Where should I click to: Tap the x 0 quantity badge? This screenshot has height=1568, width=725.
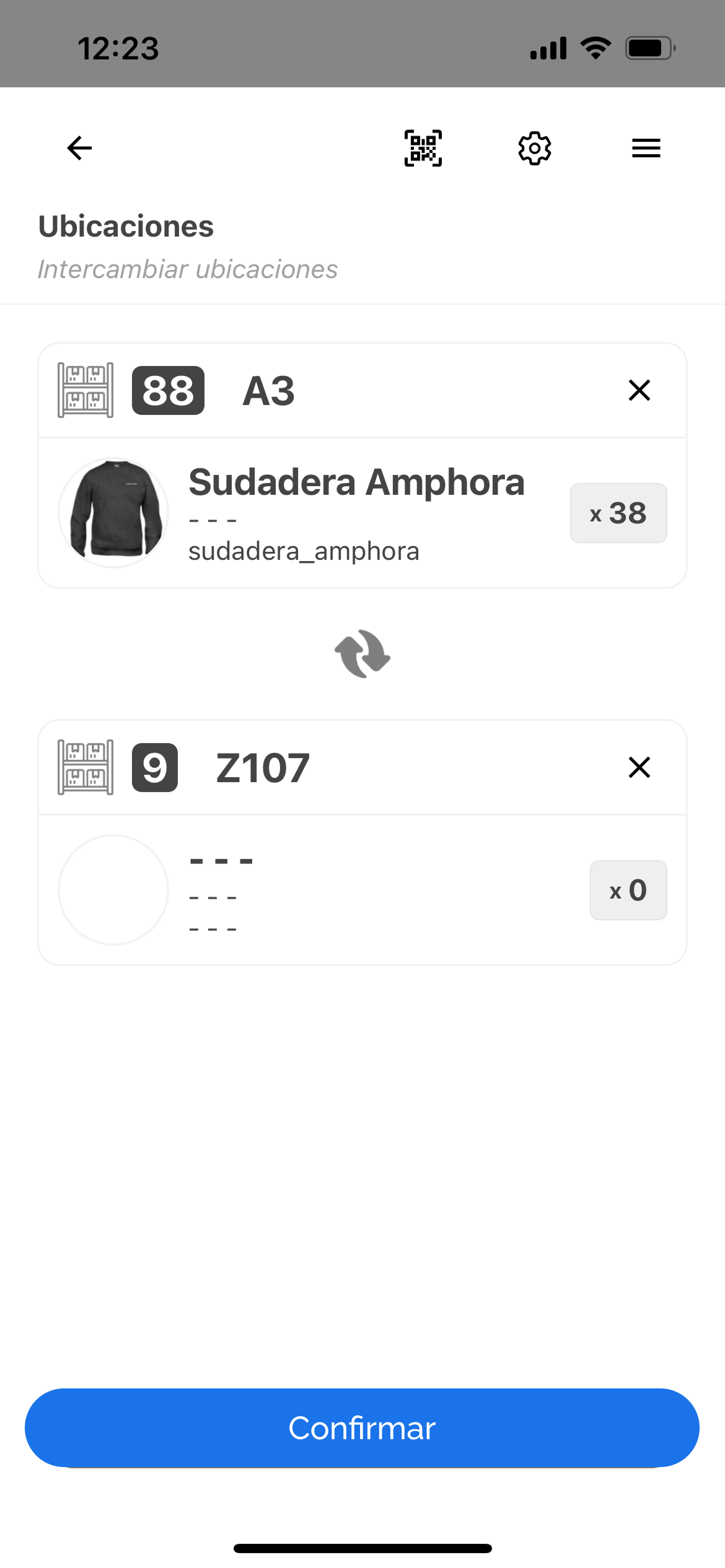click(628, 890)
